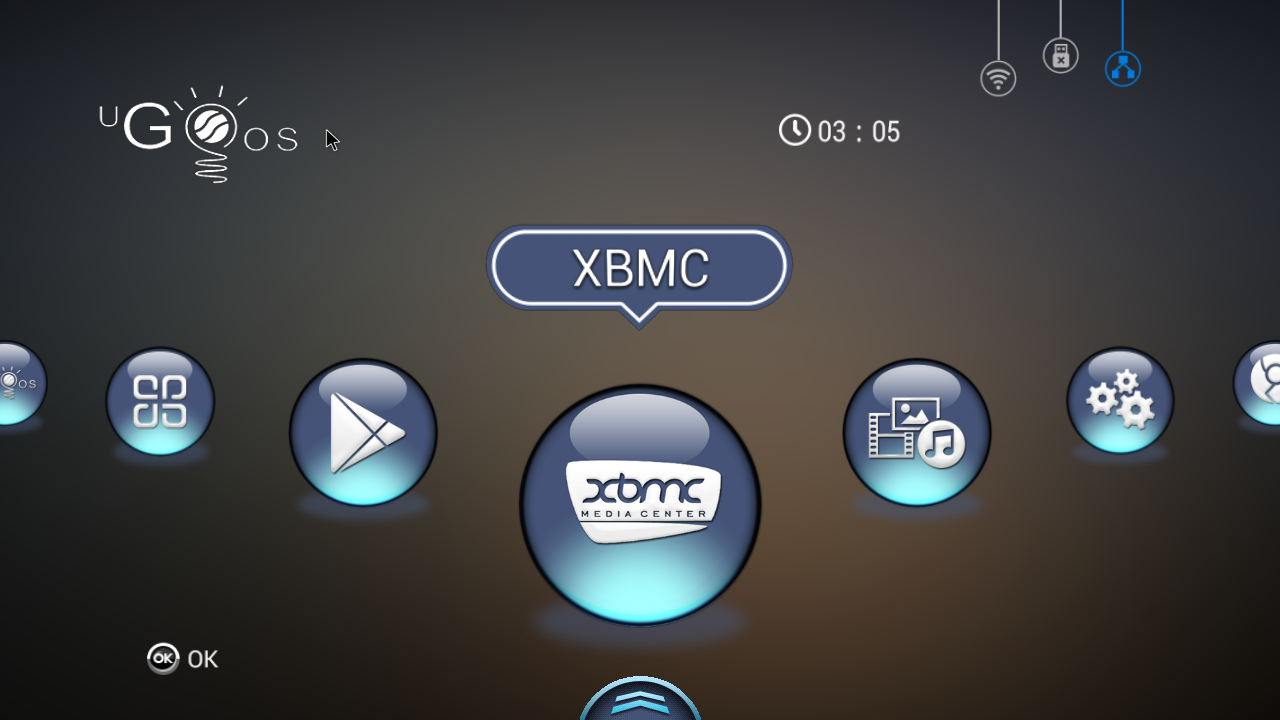Image resolution: width=1280 pixels, height=720 pixels.
Task: Open the all apps grid
Action: pos(160,401)
